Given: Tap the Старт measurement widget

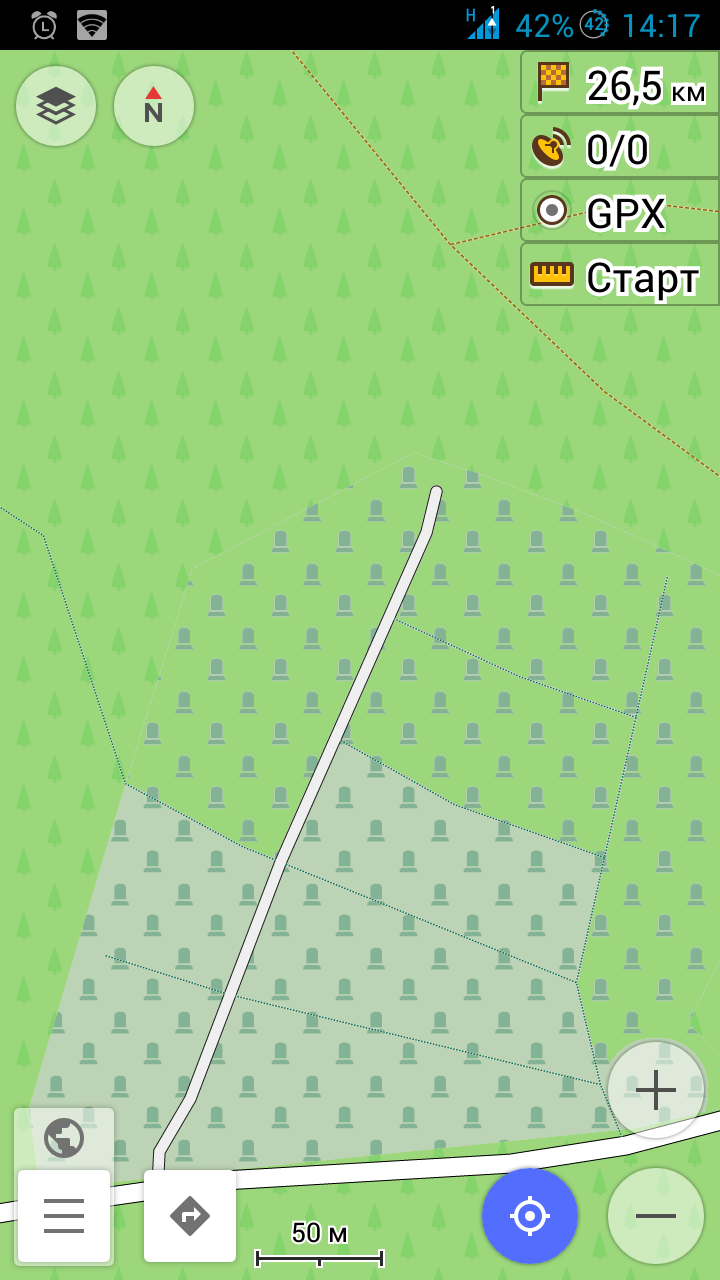Looking at the screenshot, I should coord(620,274).
